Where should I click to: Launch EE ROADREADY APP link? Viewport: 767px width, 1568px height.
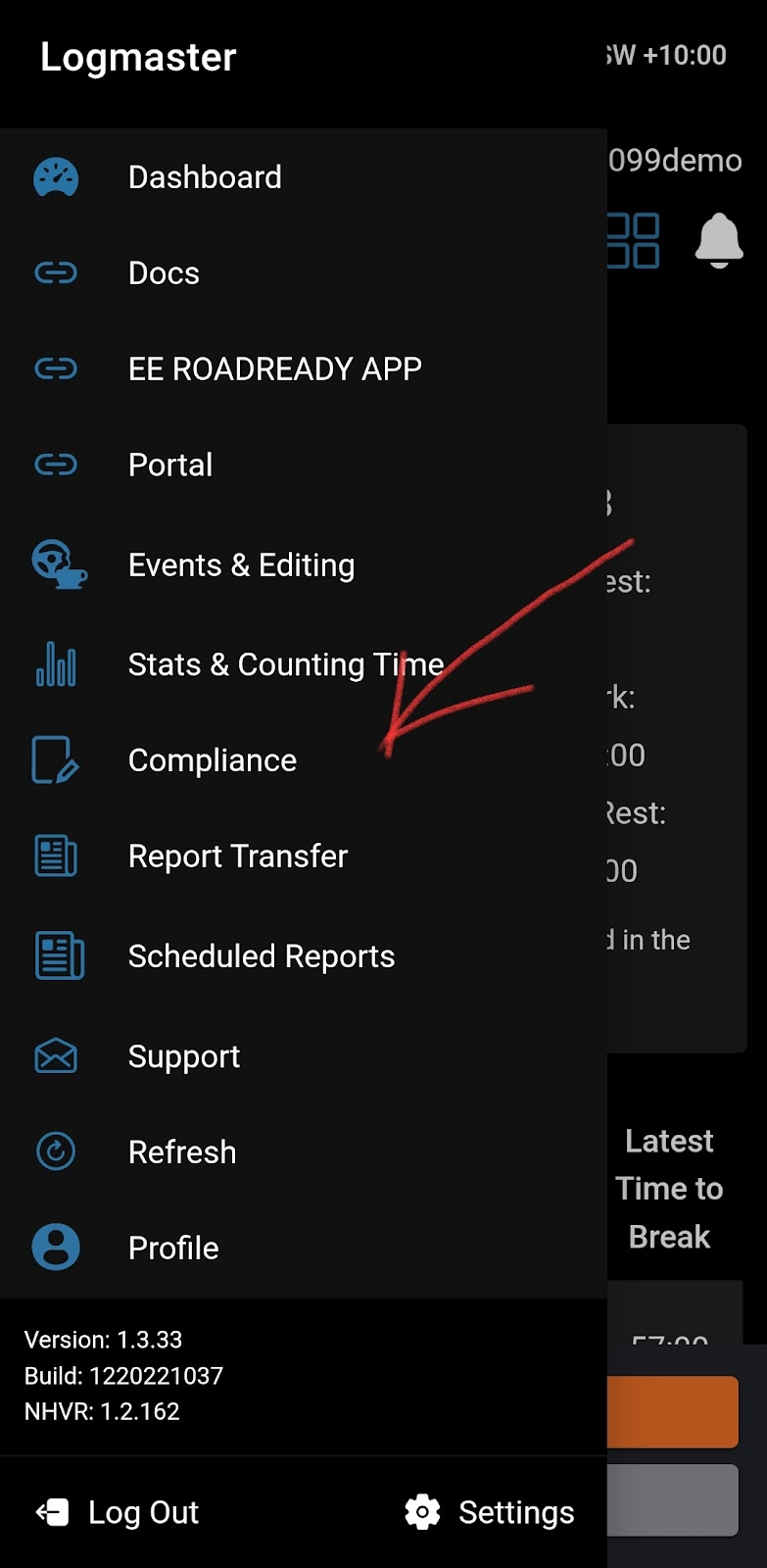[274, 369]
